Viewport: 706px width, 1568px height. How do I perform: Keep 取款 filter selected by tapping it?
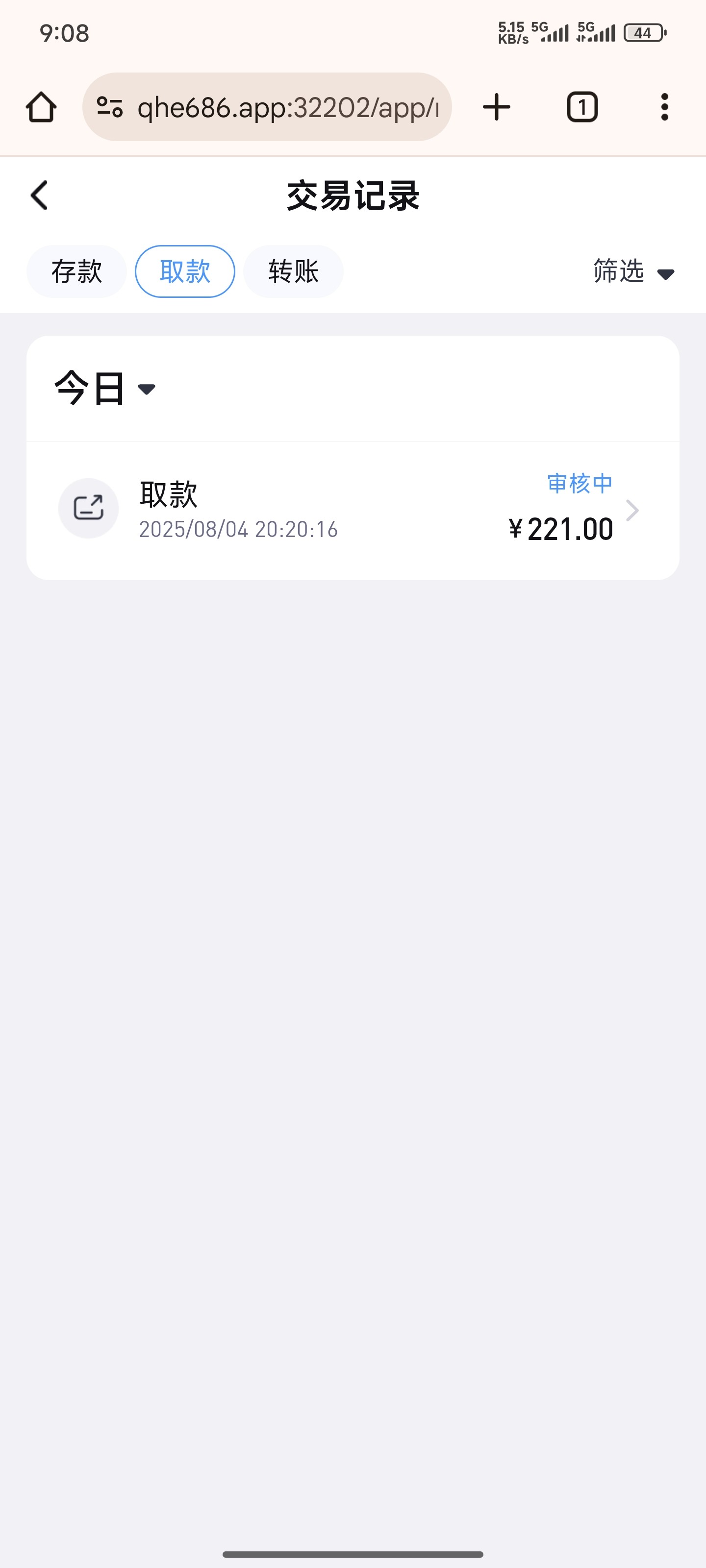(x=184, y=271)
